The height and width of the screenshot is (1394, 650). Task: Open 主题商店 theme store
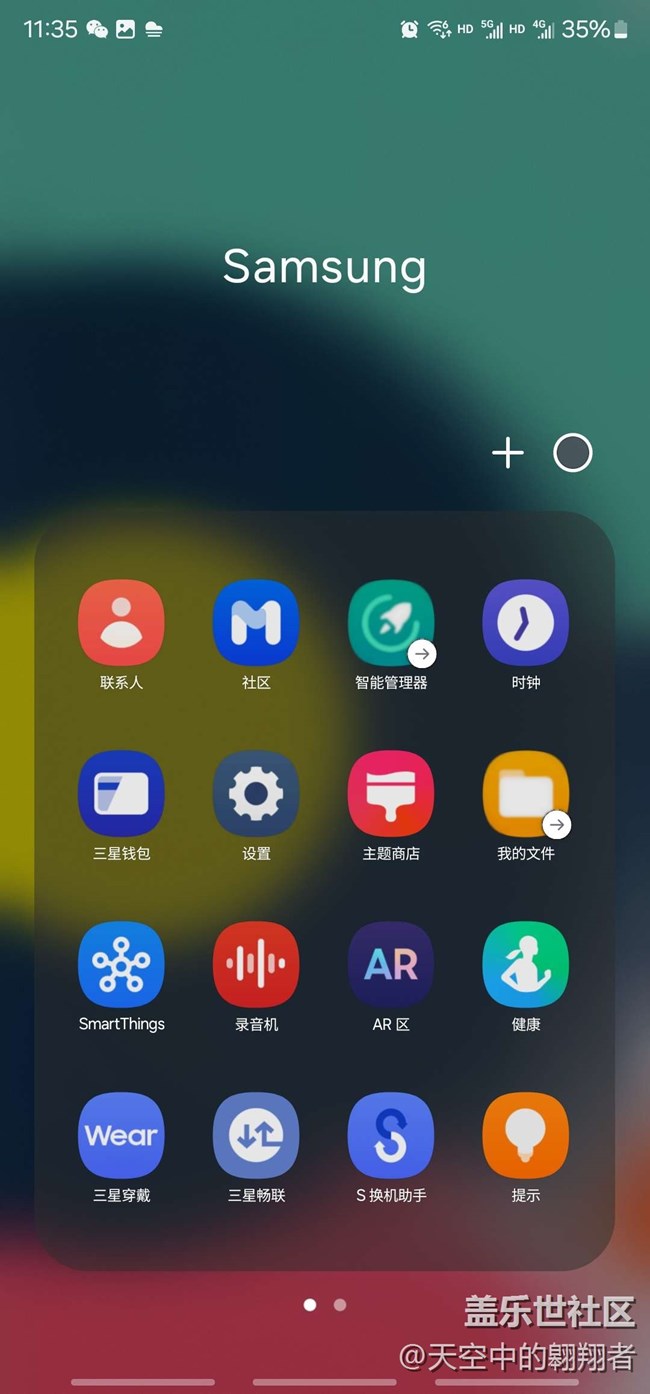[x=391, y=794]
